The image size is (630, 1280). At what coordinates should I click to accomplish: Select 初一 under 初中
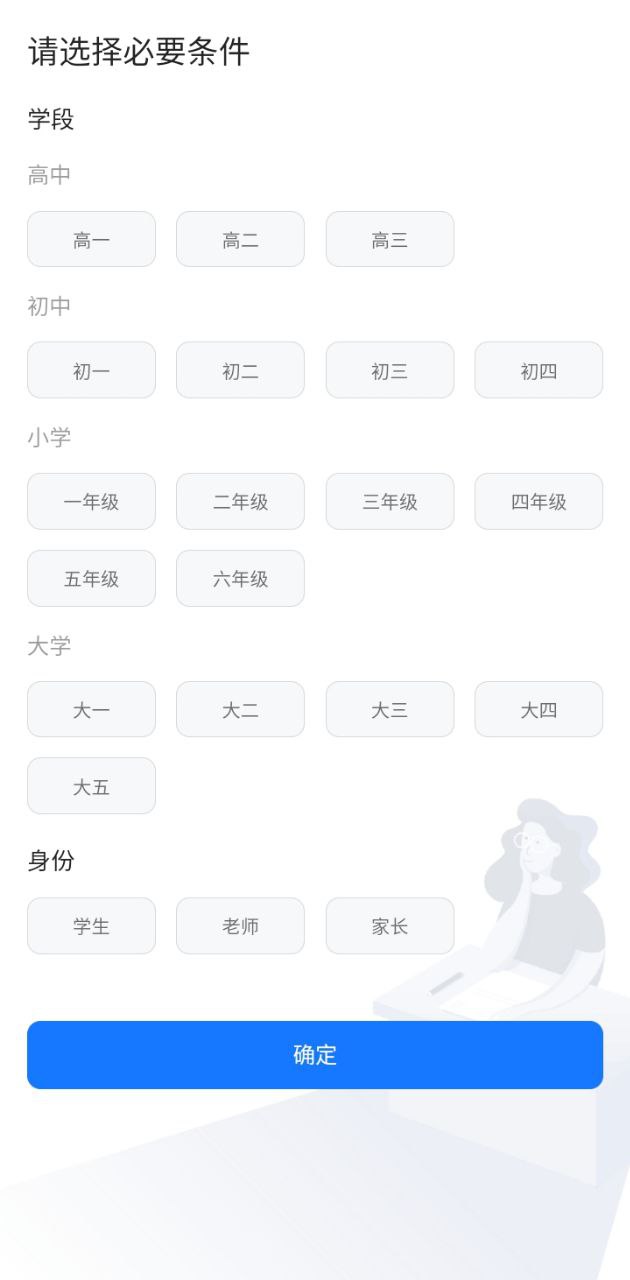coord(91,371)
